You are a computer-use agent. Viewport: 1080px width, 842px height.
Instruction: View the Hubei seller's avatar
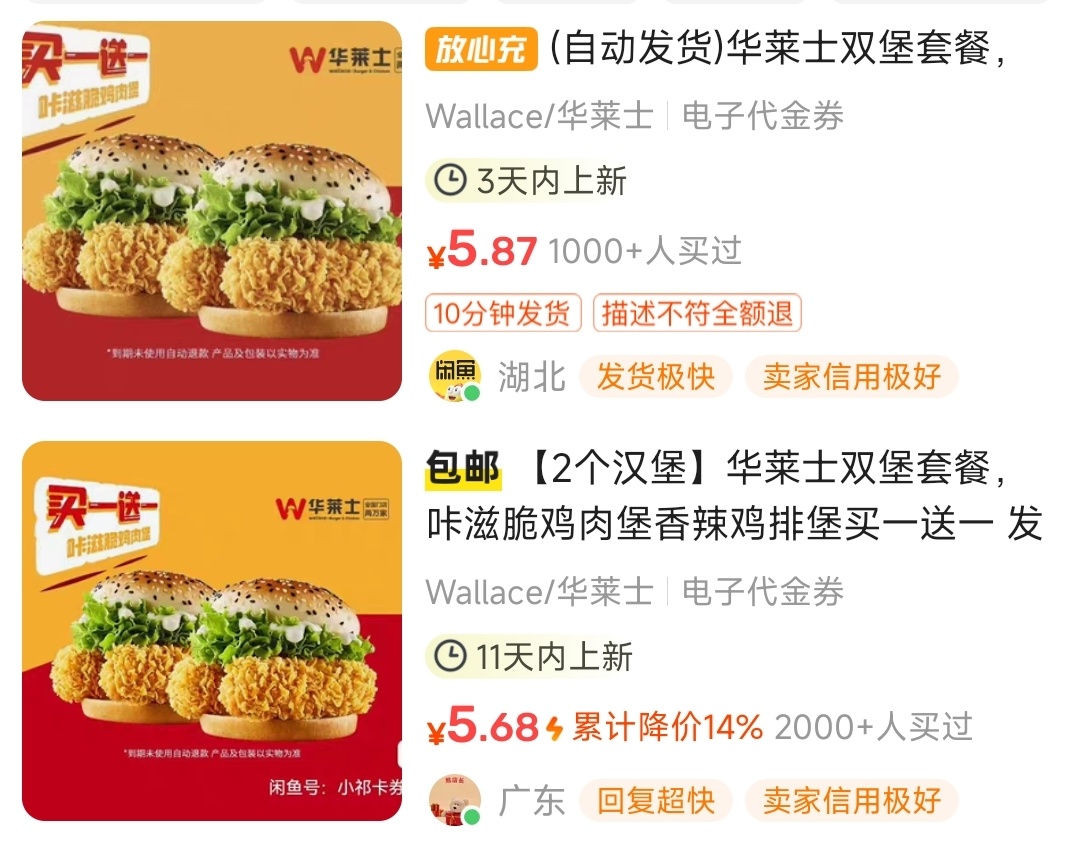[x=454, y=377]
